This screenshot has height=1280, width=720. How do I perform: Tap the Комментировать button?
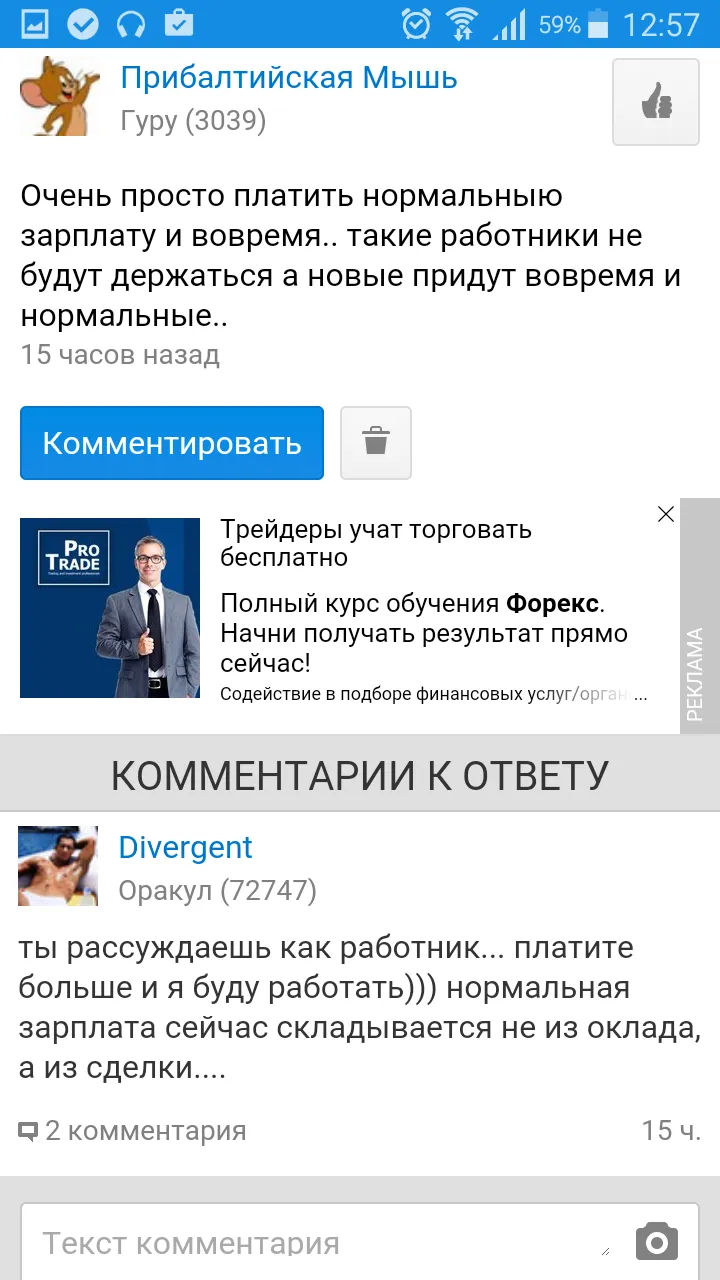click(x=172, y=443)
